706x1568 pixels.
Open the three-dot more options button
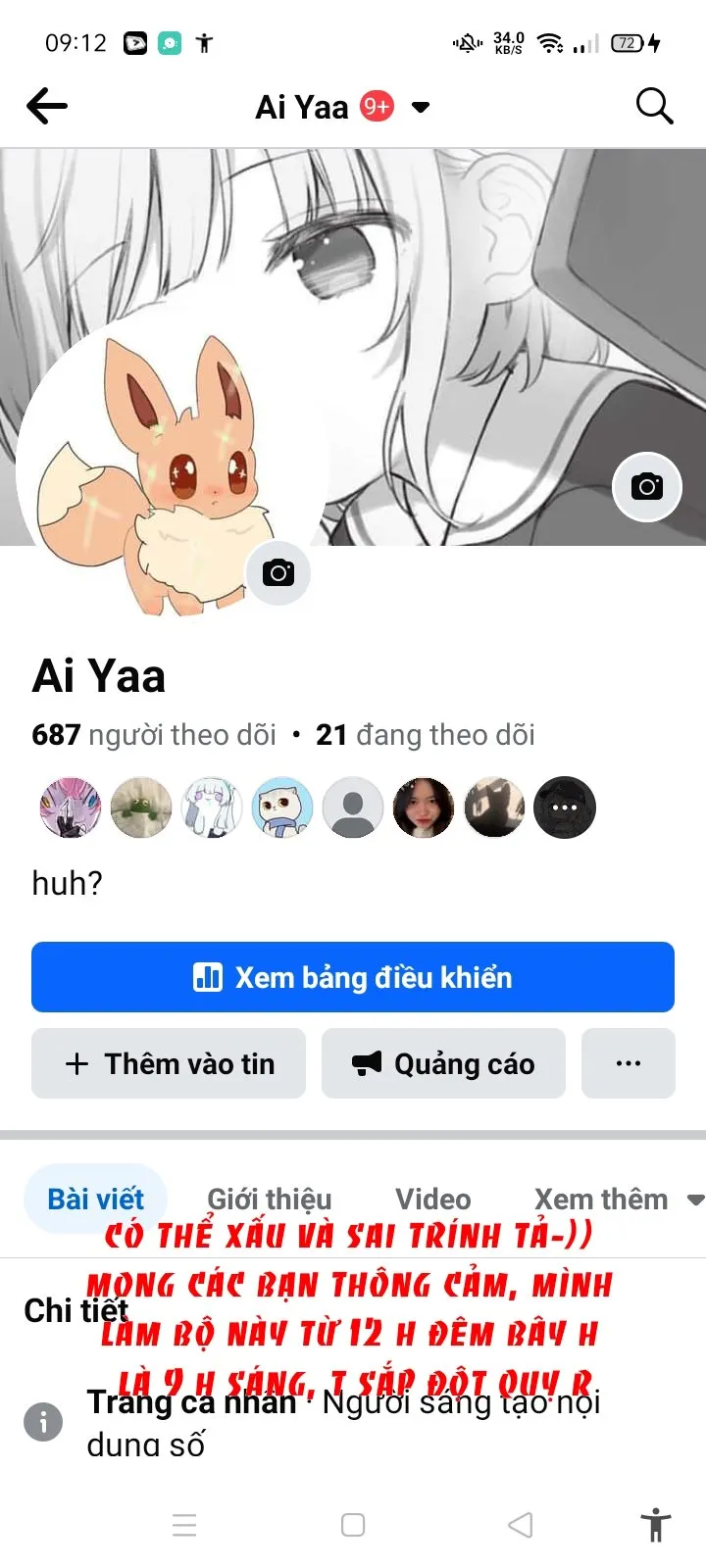click(x=628, y=1063)
